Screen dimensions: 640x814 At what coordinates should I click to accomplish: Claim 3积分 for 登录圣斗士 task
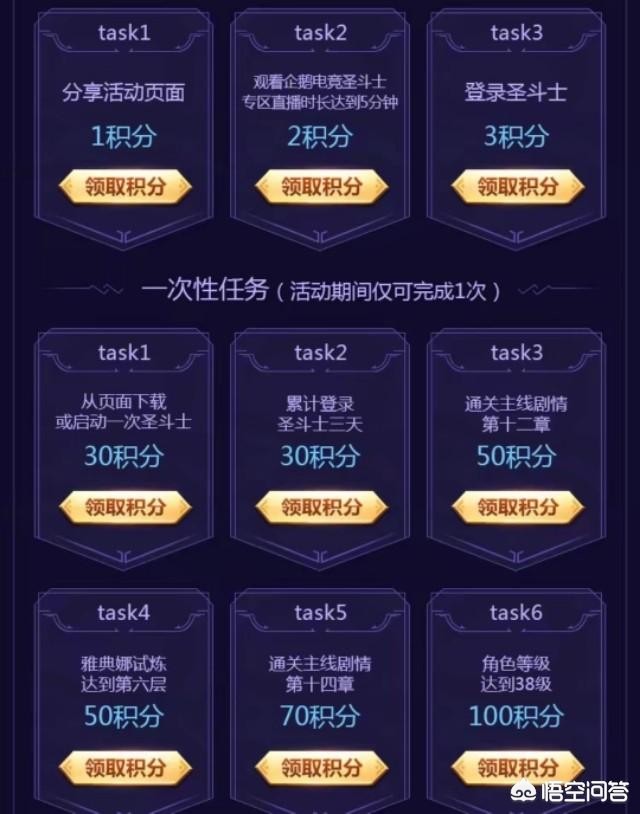[517, 187]
